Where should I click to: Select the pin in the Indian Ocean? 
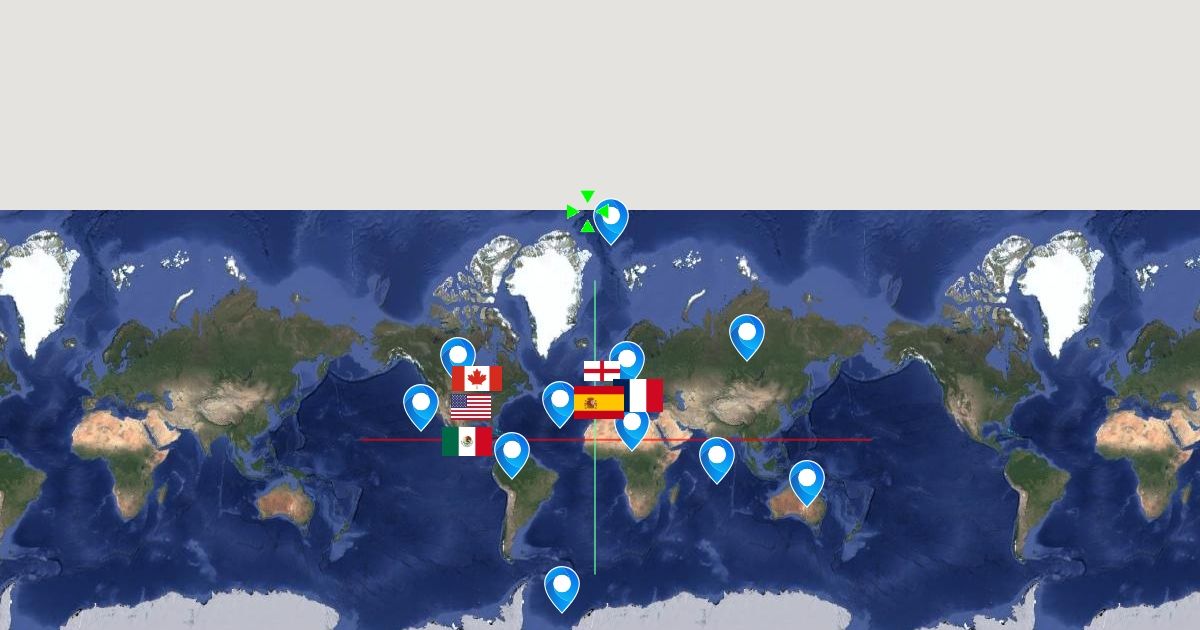(x=717, y=458)
